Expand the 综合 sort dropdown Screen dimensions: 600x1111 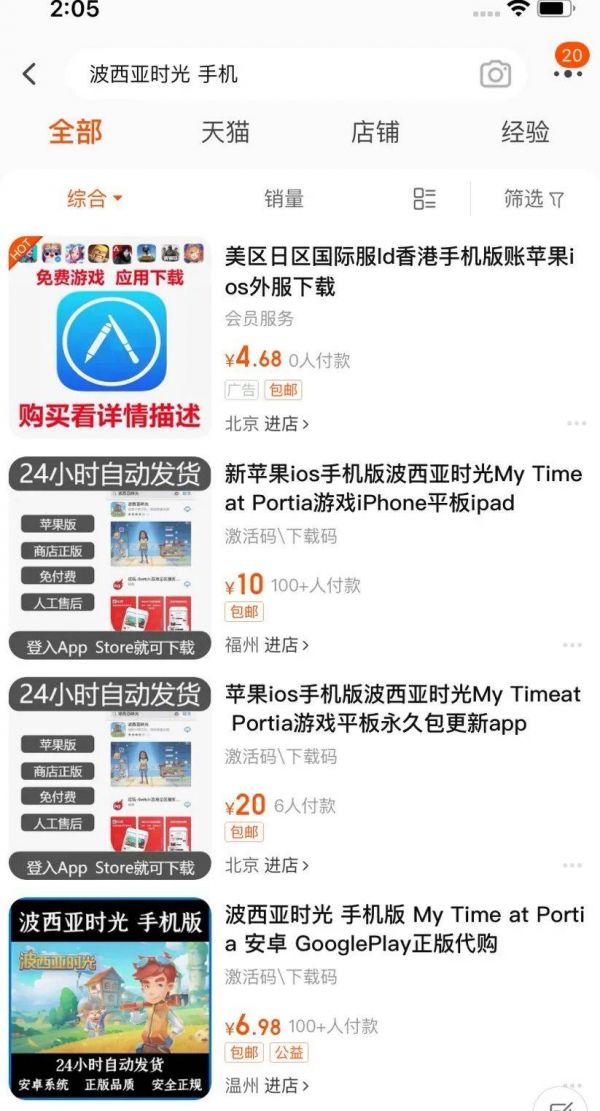94,198
